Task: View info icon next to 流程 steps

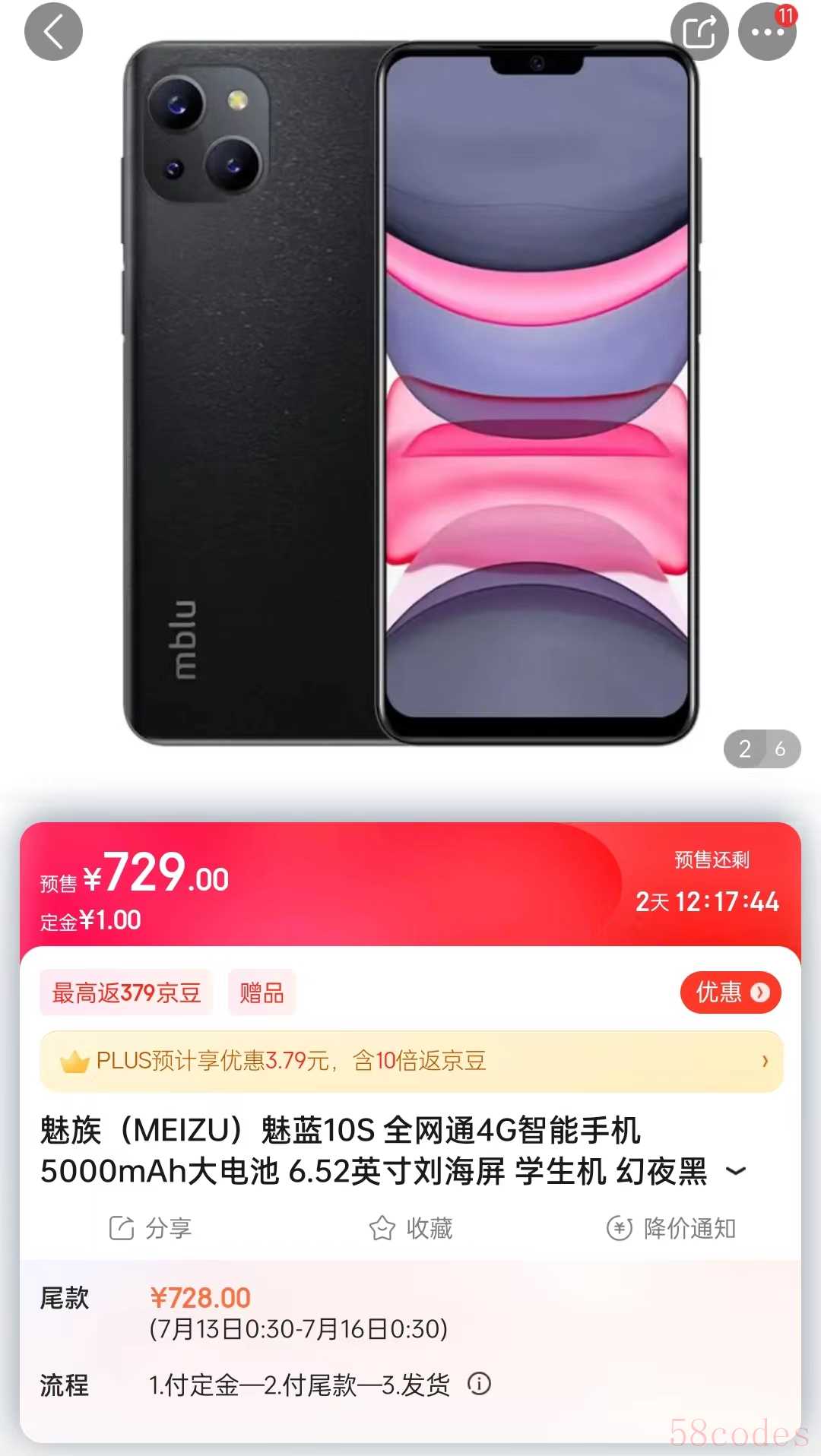Action: (x=479, y=1384)
